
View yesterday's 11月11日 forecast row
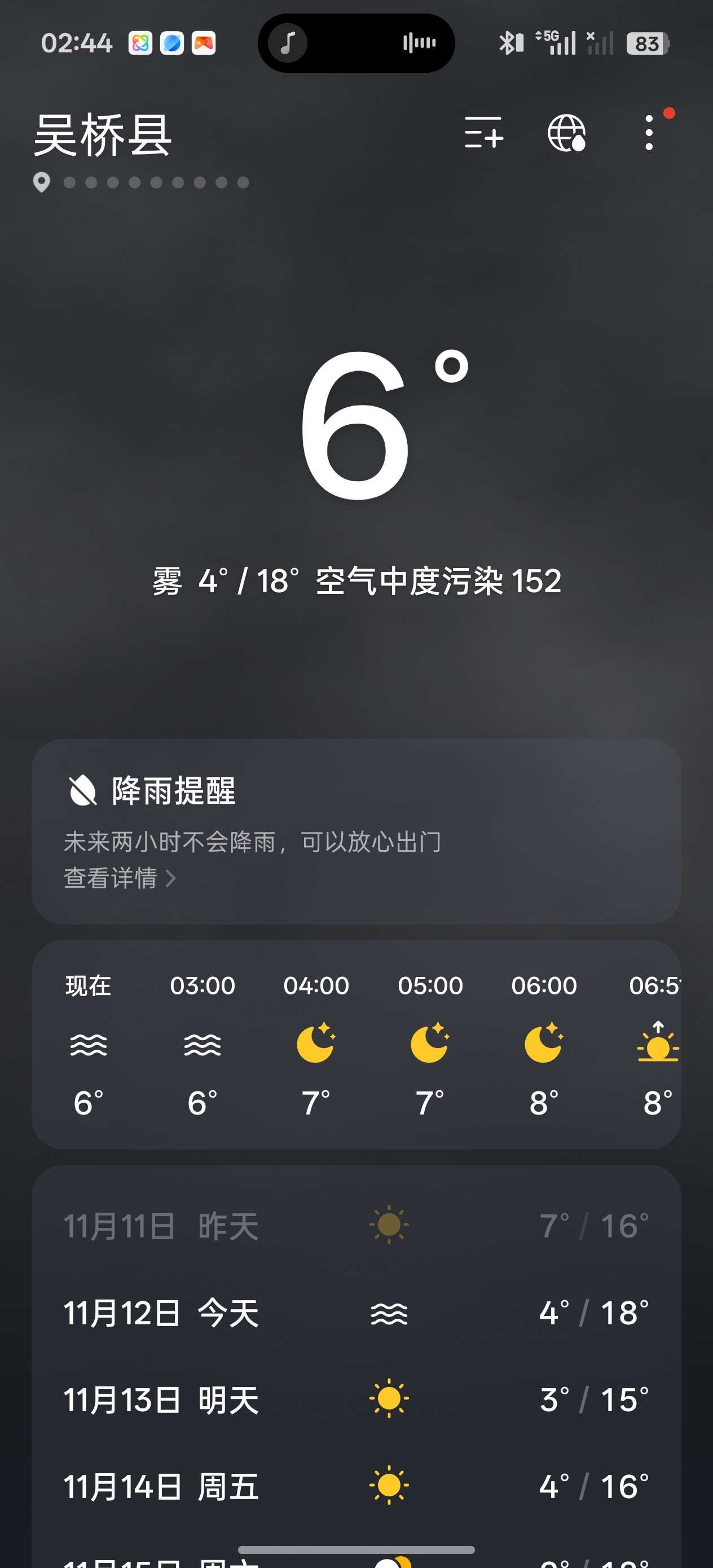356,1226
